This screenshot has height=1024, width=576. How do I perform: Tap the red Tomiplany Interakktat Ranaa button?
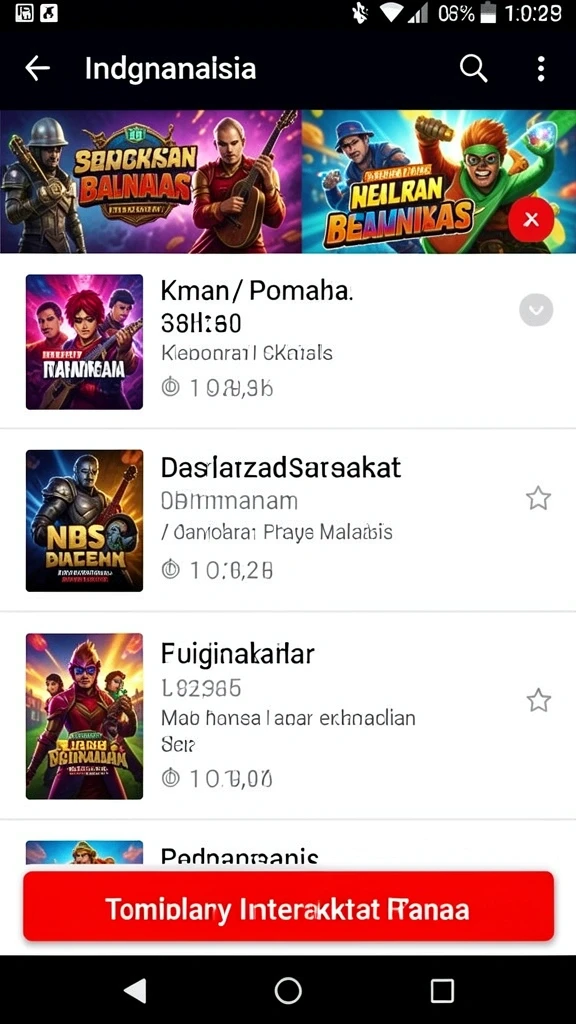tap(288, 908)
